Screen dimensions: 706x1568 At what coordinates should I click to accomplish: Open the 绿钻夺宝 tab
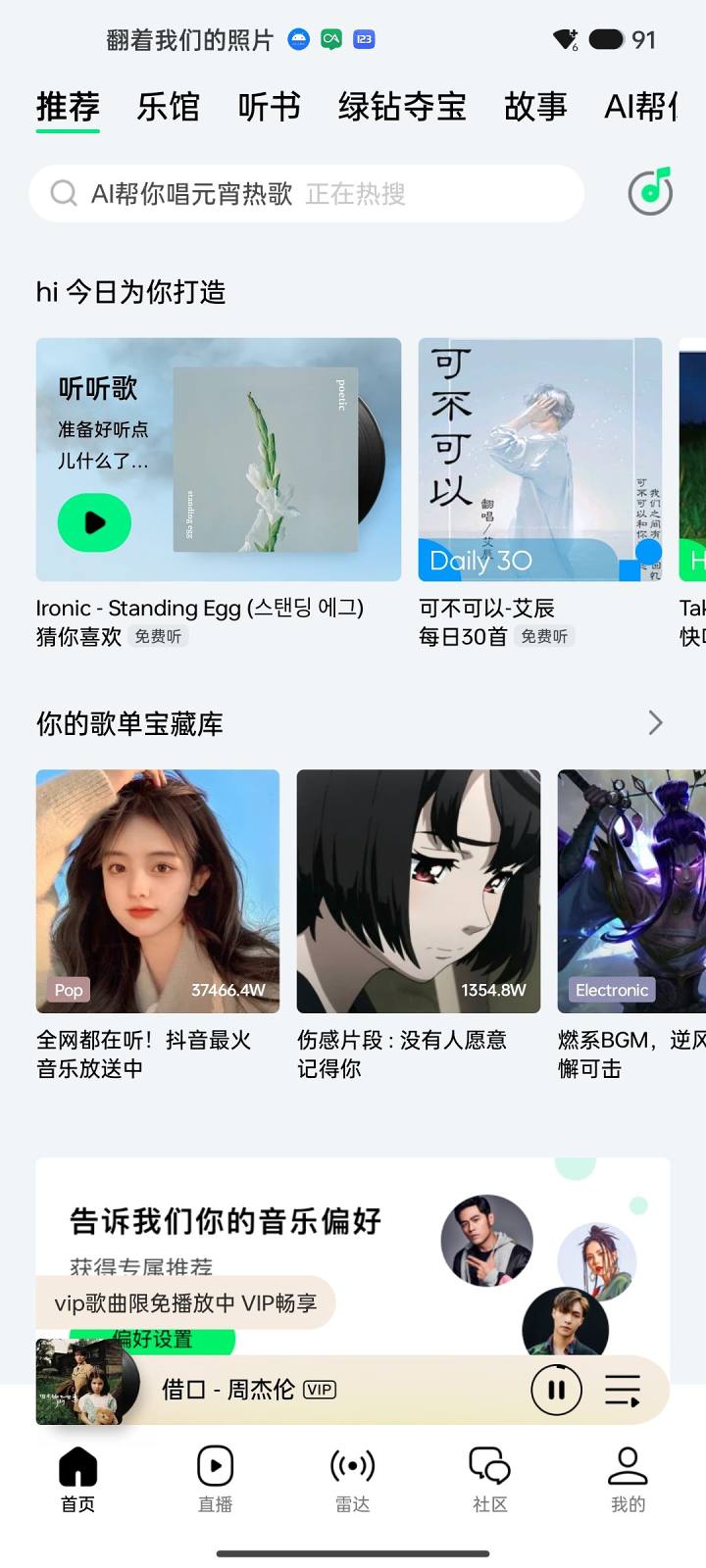click(402, 106)
